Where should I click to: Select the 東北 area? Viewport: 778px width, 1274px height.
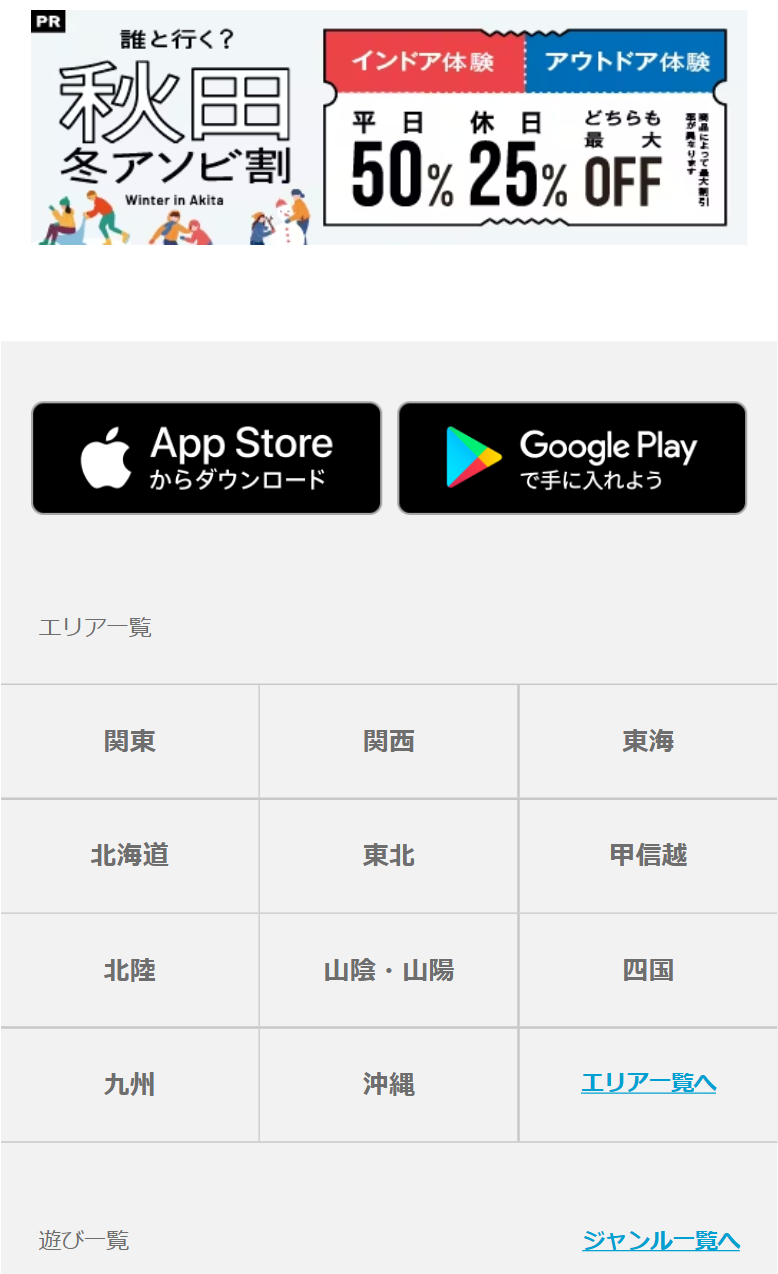tap(389, 855)
